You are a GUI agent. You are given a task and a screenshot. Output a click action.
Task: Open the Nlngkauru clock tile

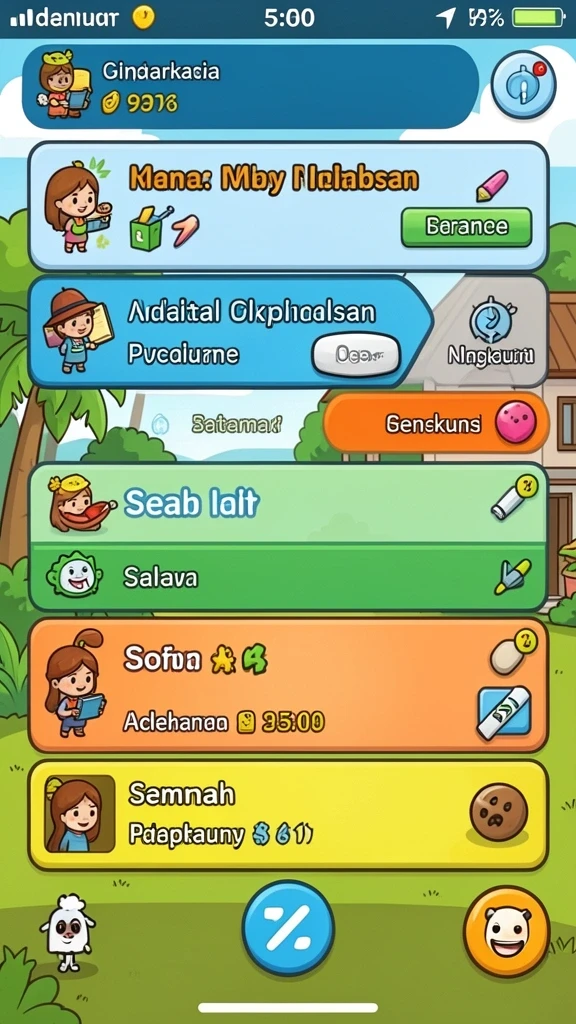coord(490,332)
